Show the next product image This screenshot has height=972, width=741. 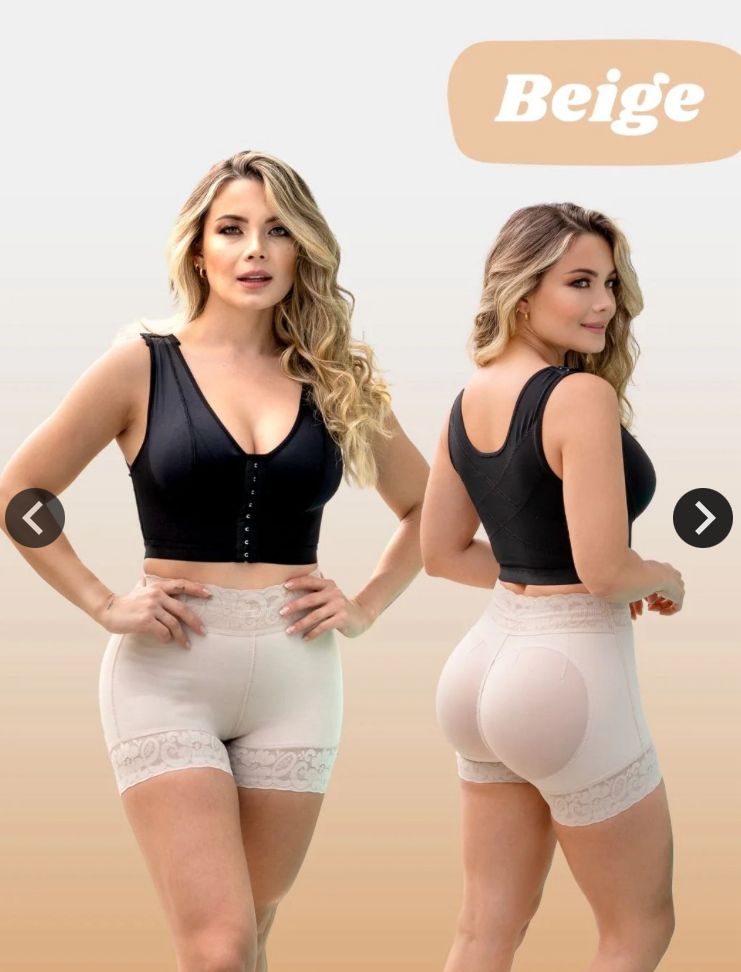tap(702, 518)
